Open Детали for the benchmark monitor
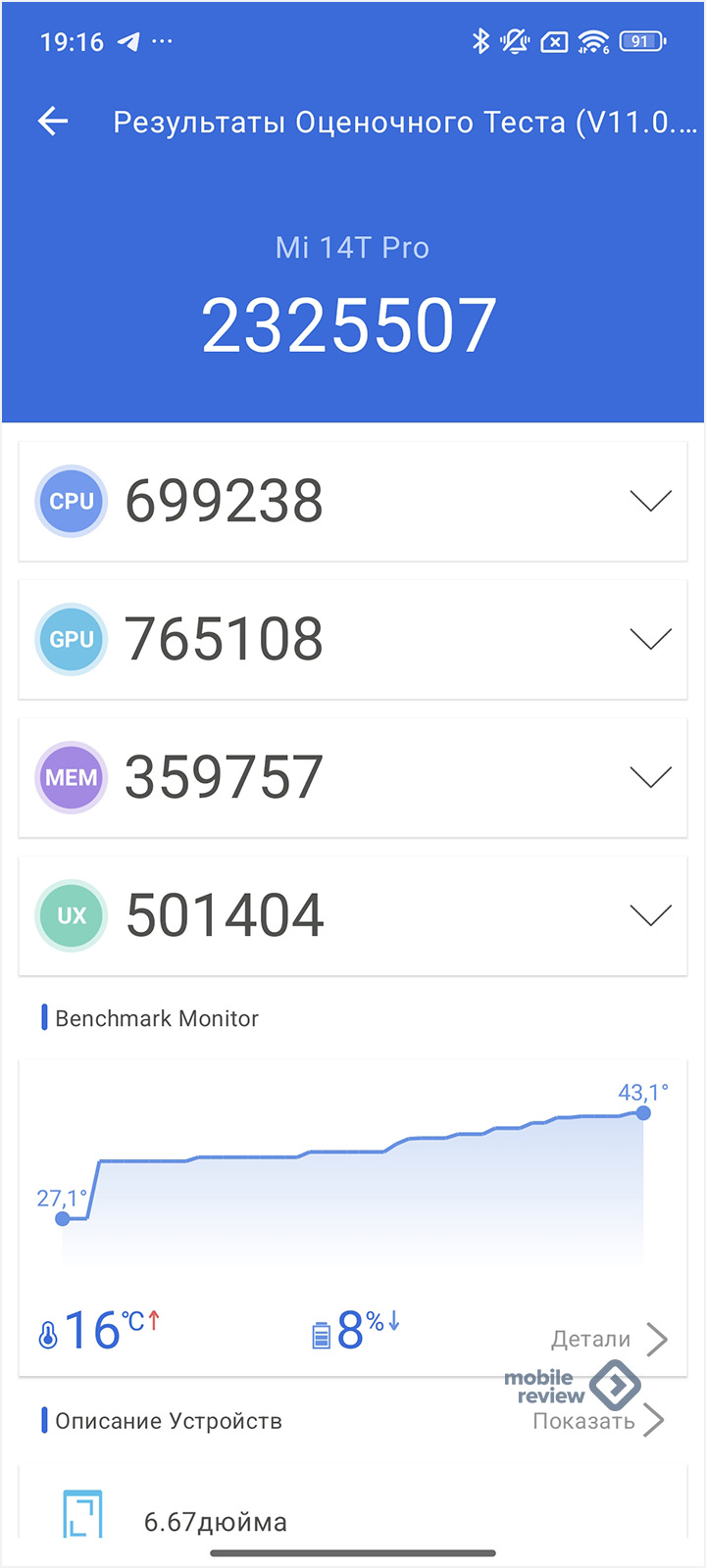706x1568 pixels. tap(608, 1339)
